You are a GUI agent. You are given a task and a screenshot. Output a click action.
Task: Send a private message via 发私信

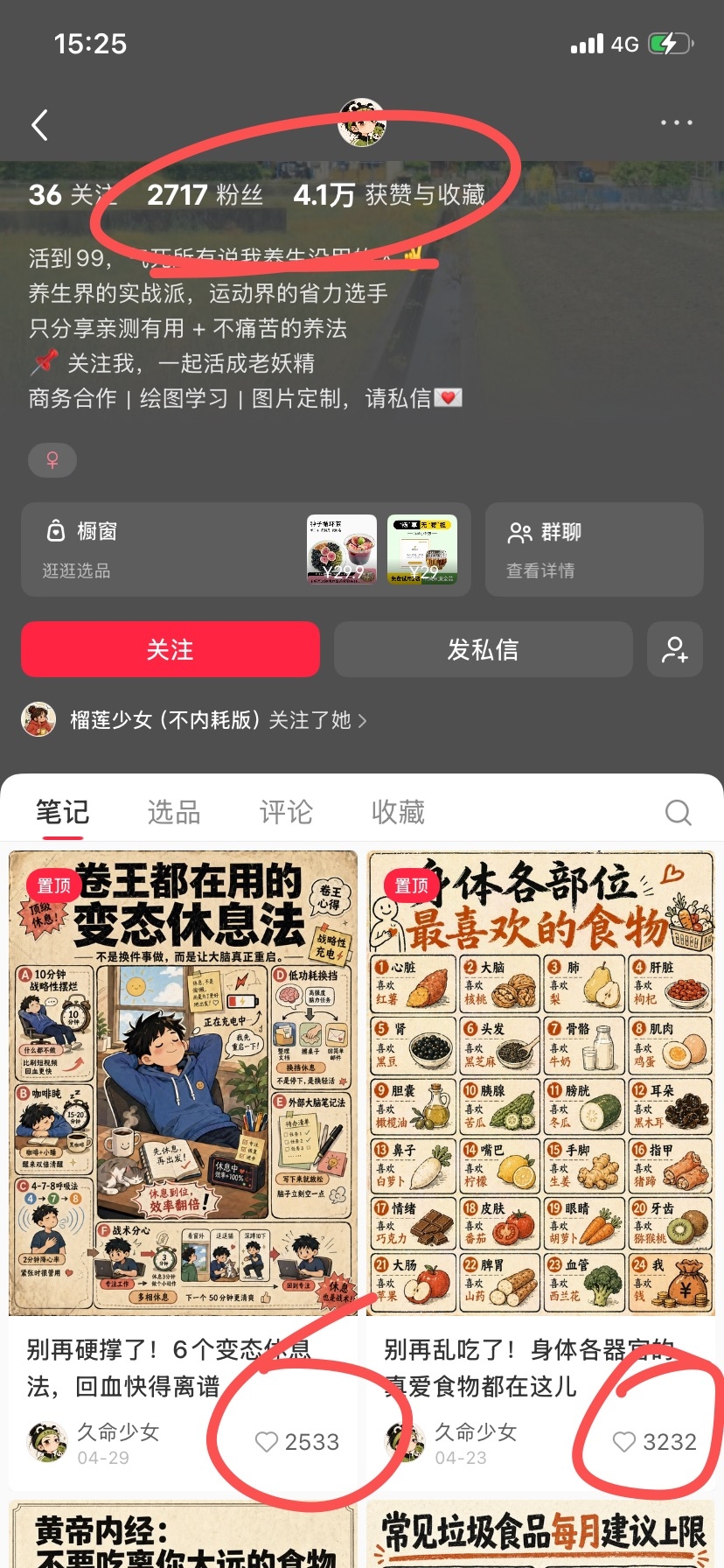click(484, 649)
